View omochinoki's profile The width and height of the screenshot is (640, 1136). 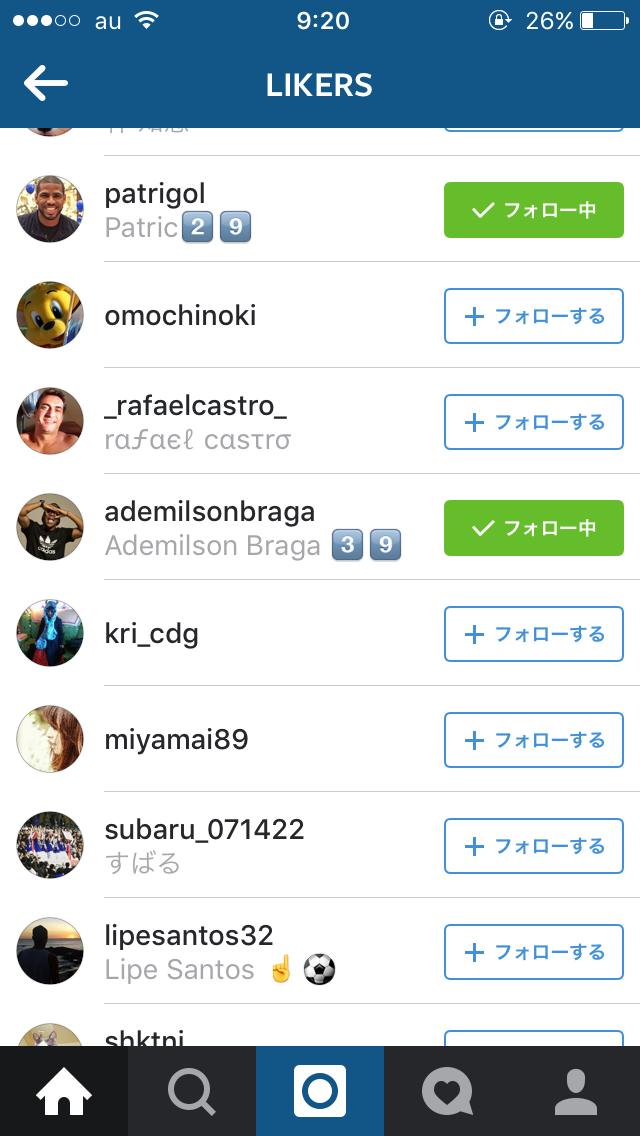(x=180, y=316)
